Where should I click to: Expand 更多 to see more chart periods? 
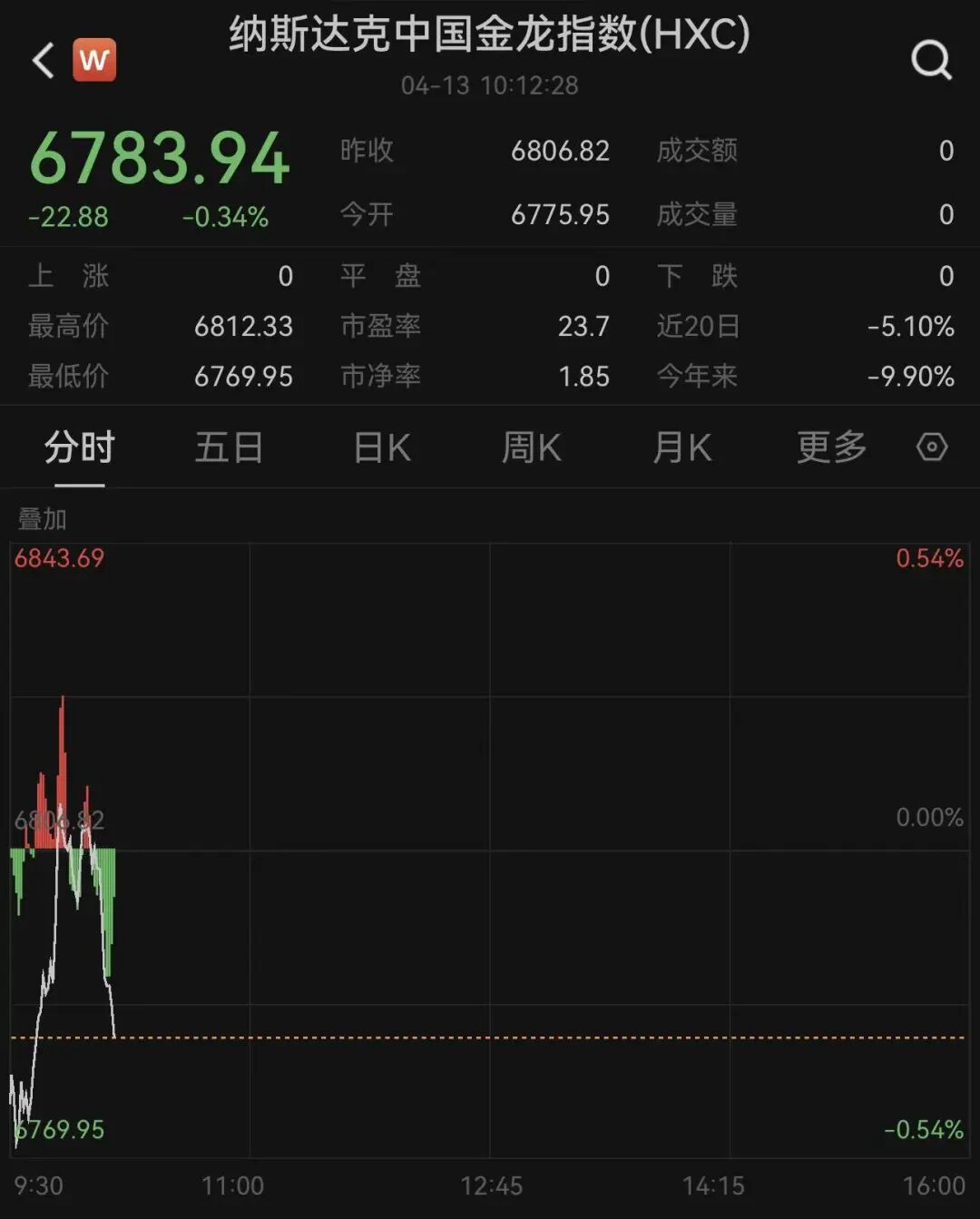pos(828,447)
